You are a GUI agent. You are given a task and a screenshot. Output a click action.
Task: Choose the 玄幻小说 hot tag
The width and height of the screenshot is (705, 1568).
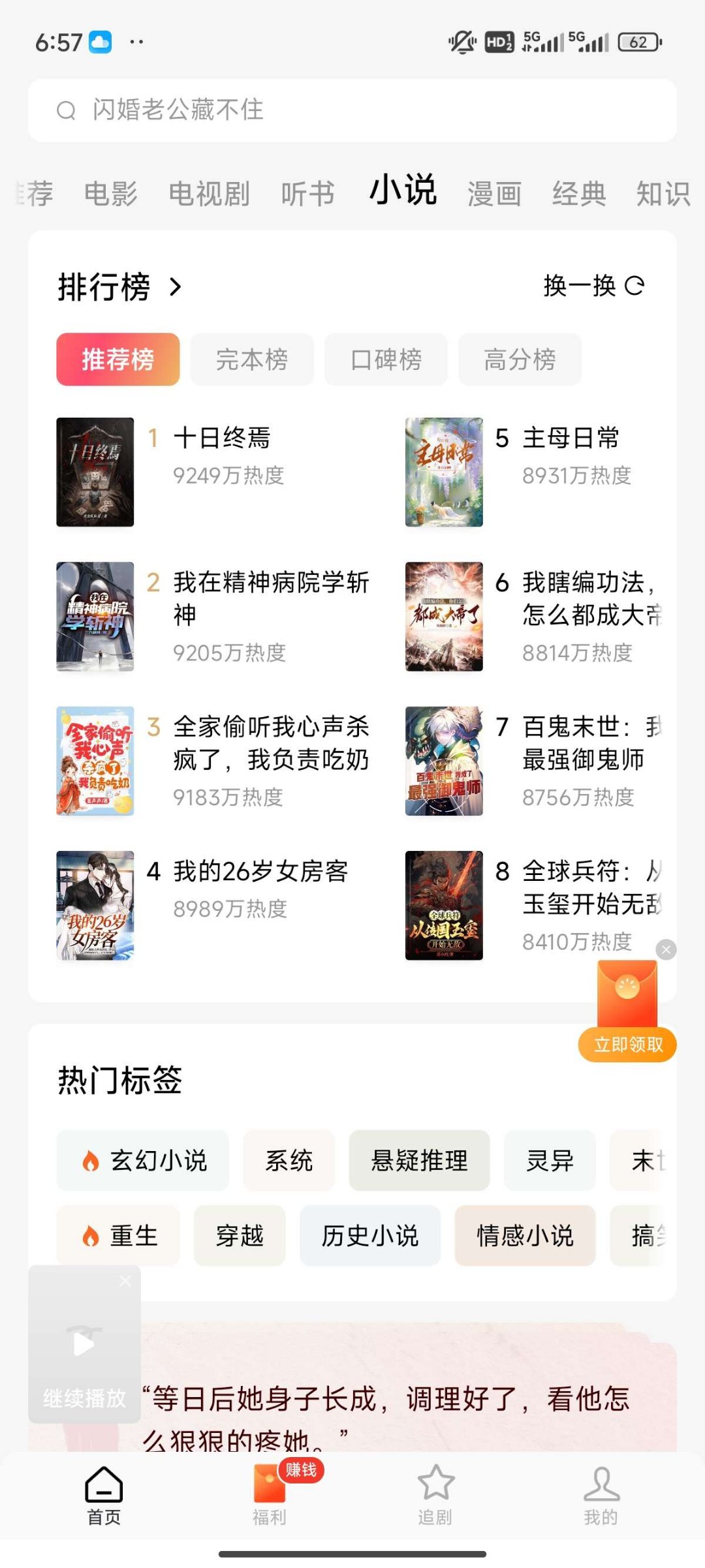143,1161
